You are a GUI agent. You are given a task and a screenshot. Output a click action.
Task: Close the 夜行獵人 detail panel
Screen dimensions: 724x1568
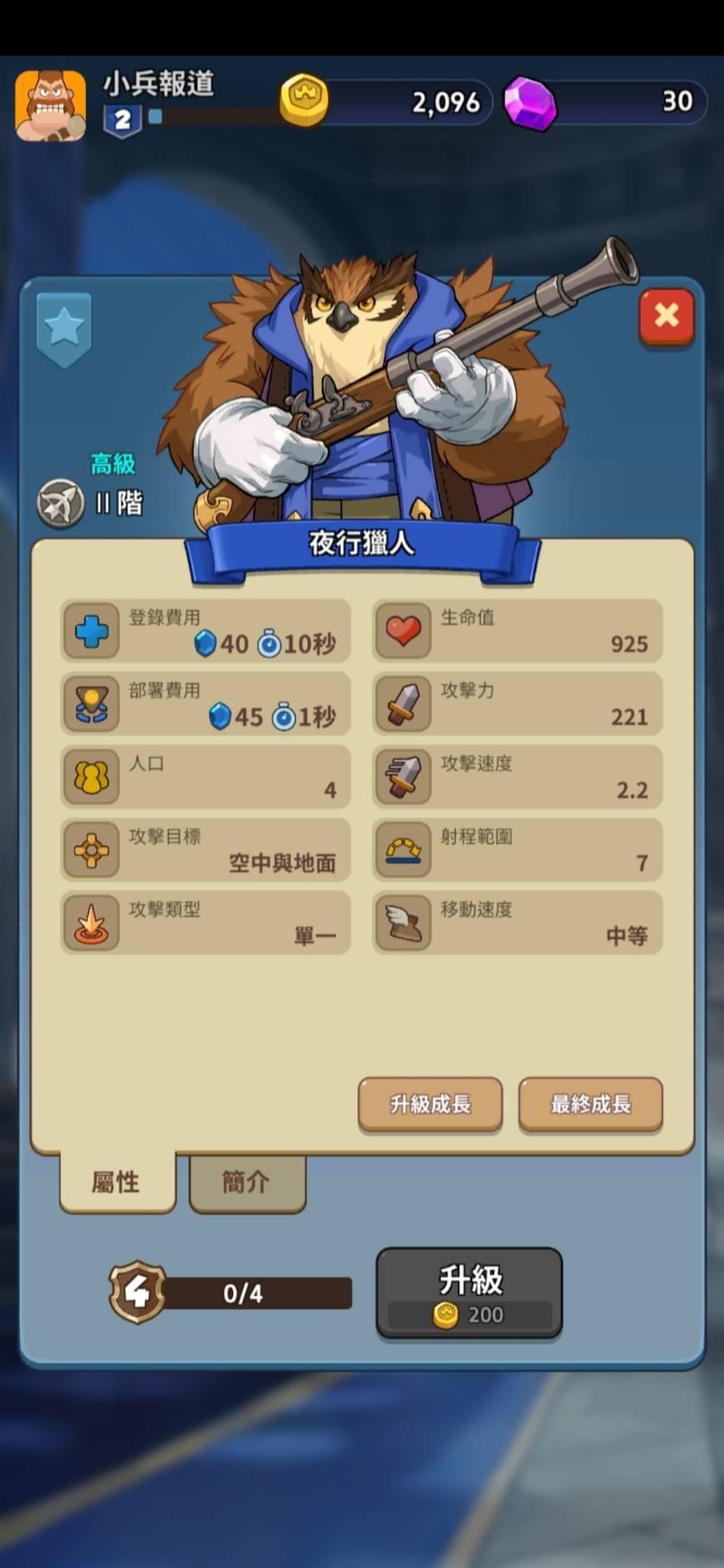pyautogui.click(x=666, y=316)
